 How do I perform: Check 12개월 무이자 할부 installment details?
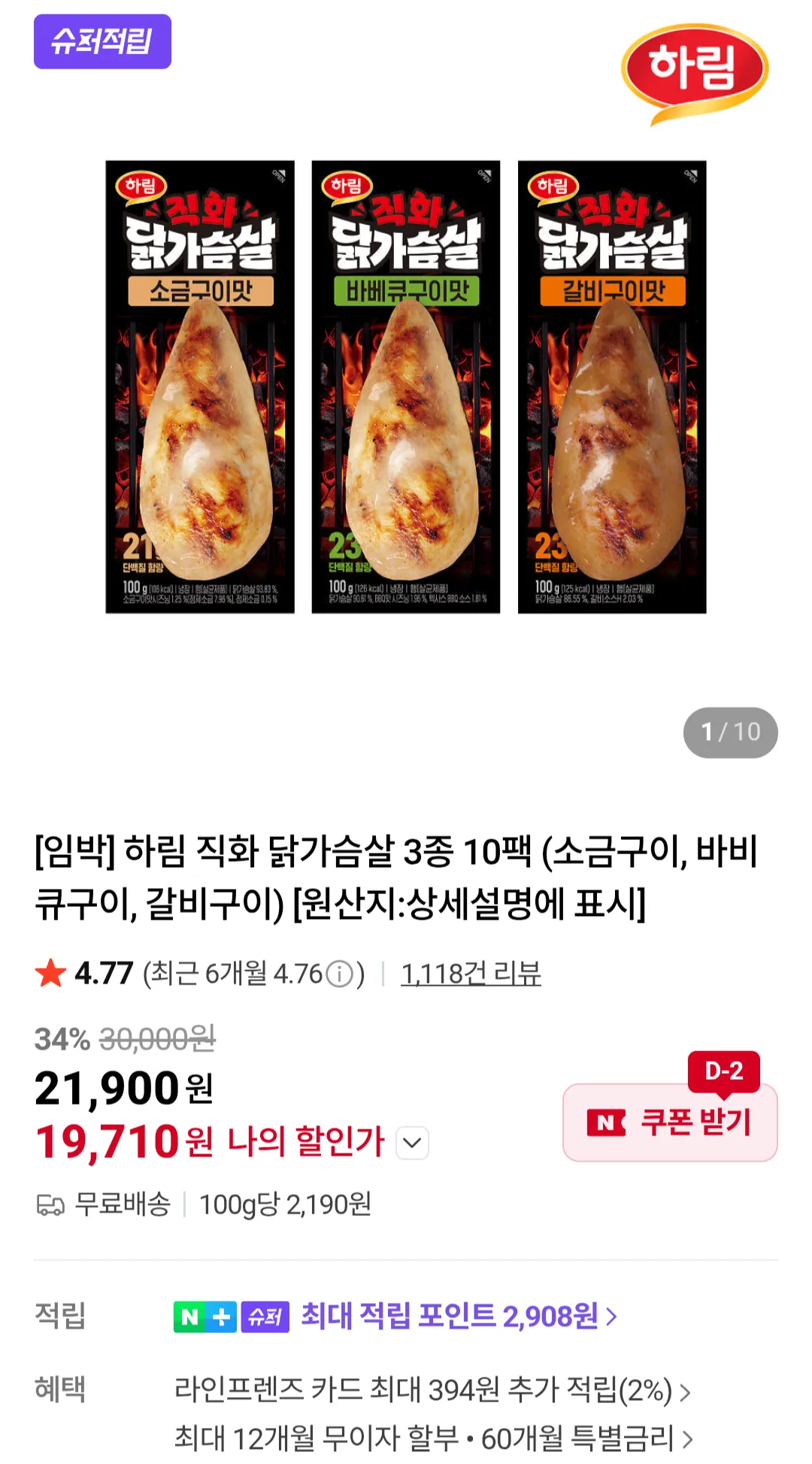432,1439
